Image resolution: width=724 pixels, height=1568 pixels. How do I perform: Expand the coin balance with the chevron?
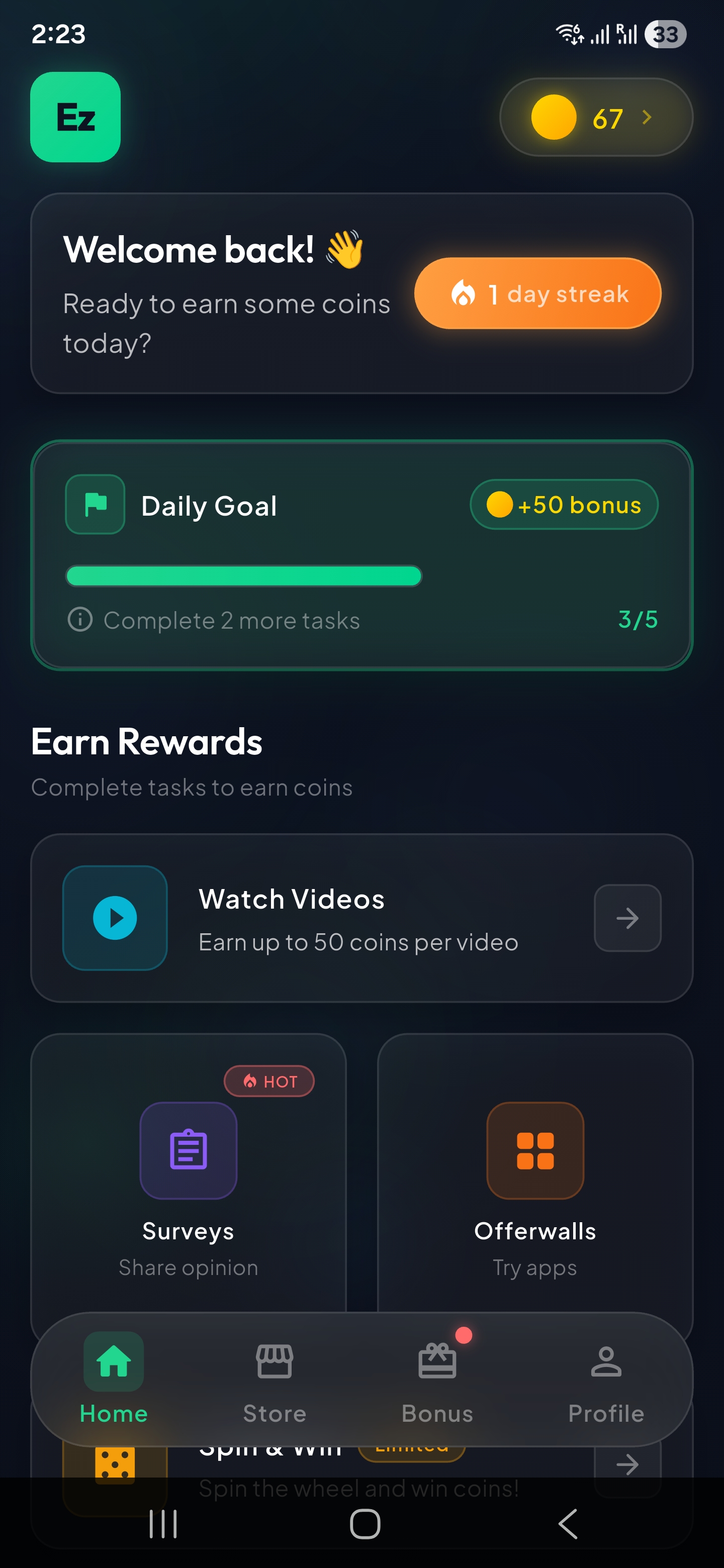coord(647,118)
